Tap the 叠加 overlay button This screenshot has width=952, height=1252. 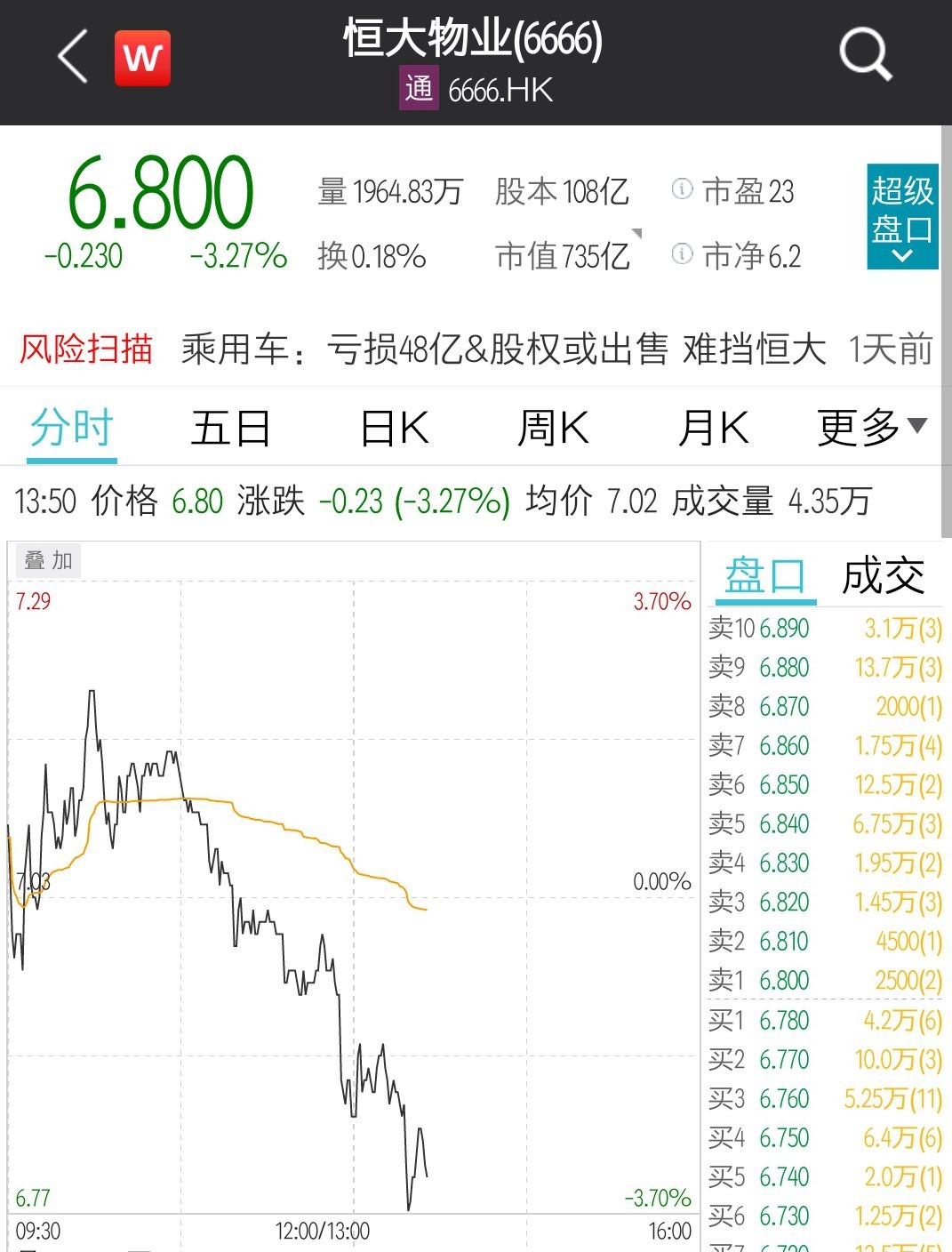tap(48, 560)
